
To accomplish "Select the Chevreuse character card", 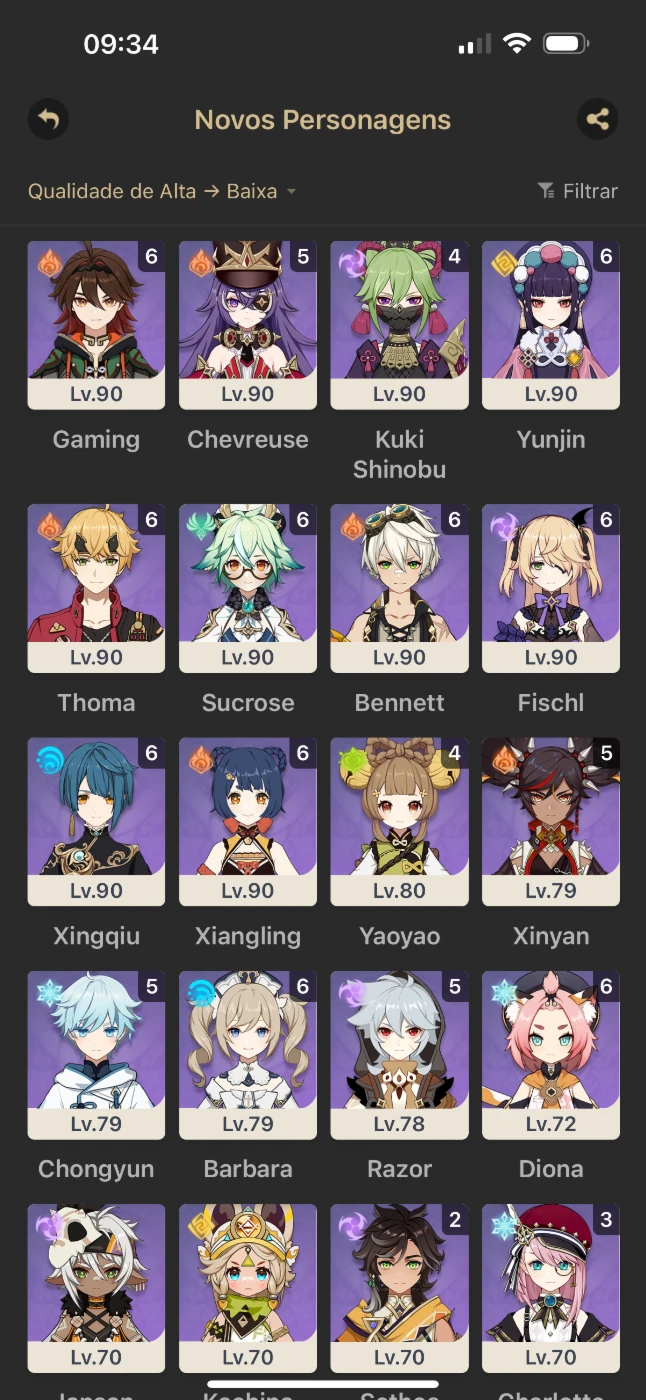I will [x=248, y=325].
